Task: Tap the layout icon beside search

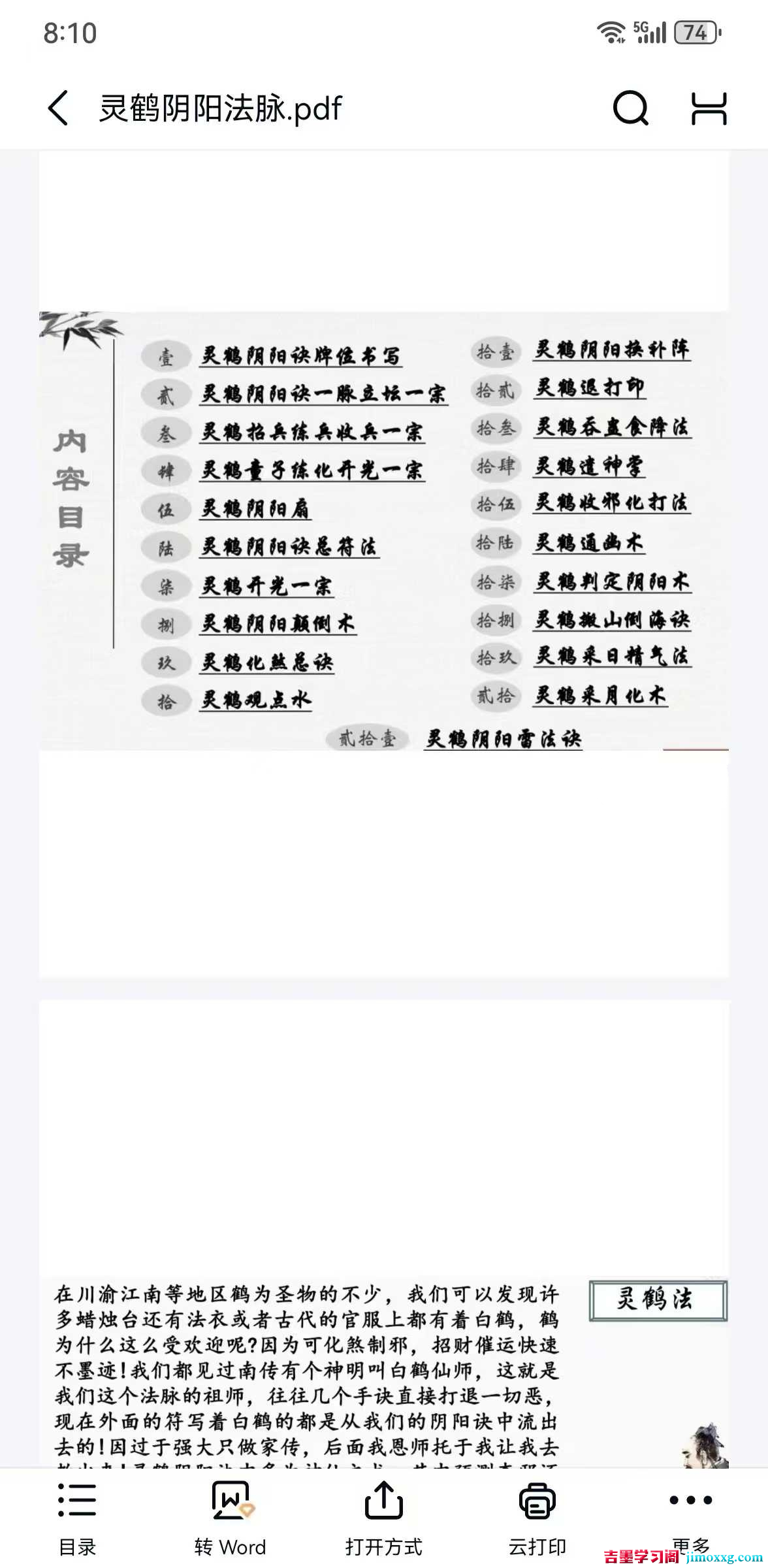Action: (x=709, y=108)
